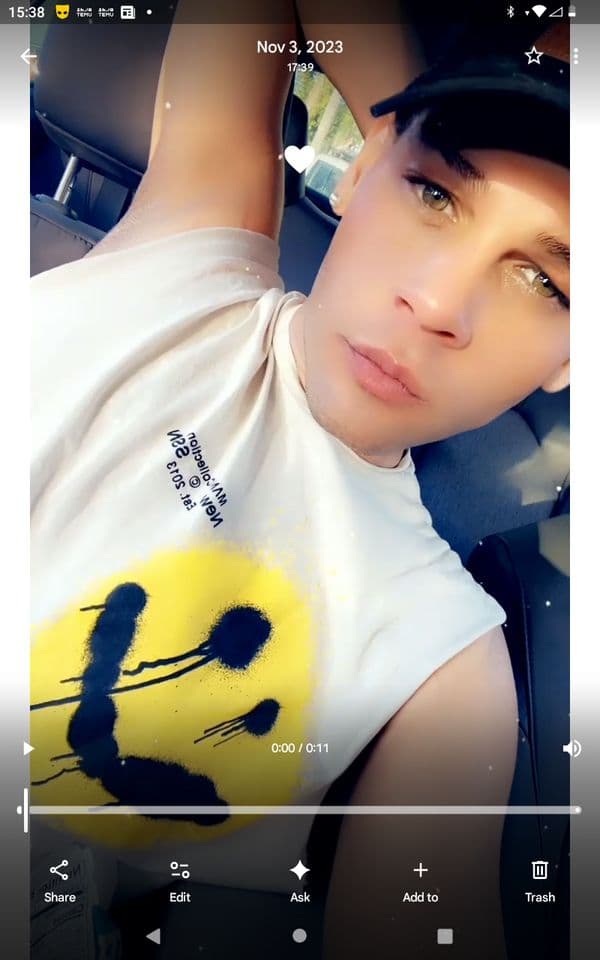
Task: Go to the system home screen
Action: (300, 936)
